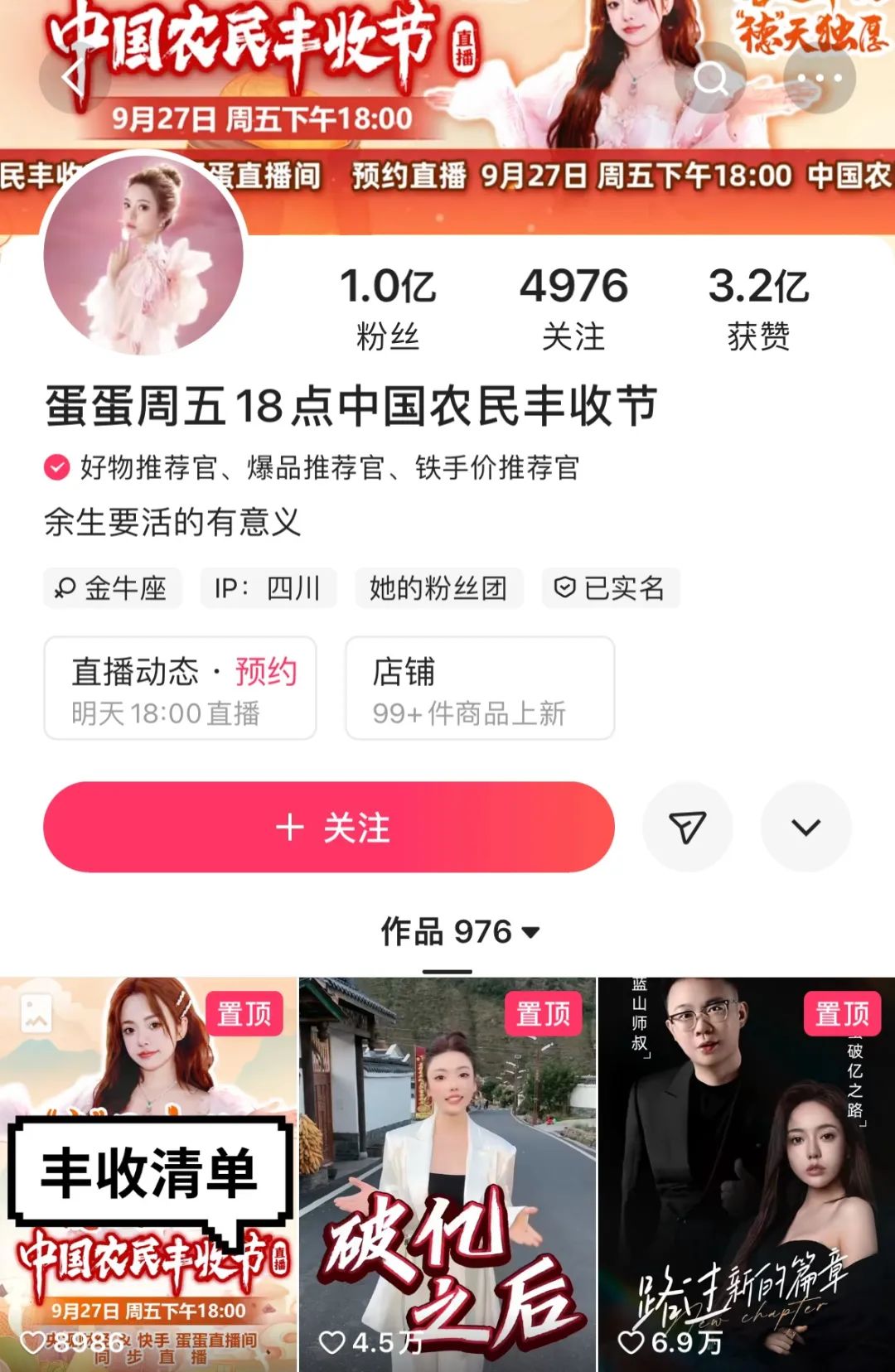Open the 她的粉丝团 fan group chip
895x1372 pixels.
[438, 588]
